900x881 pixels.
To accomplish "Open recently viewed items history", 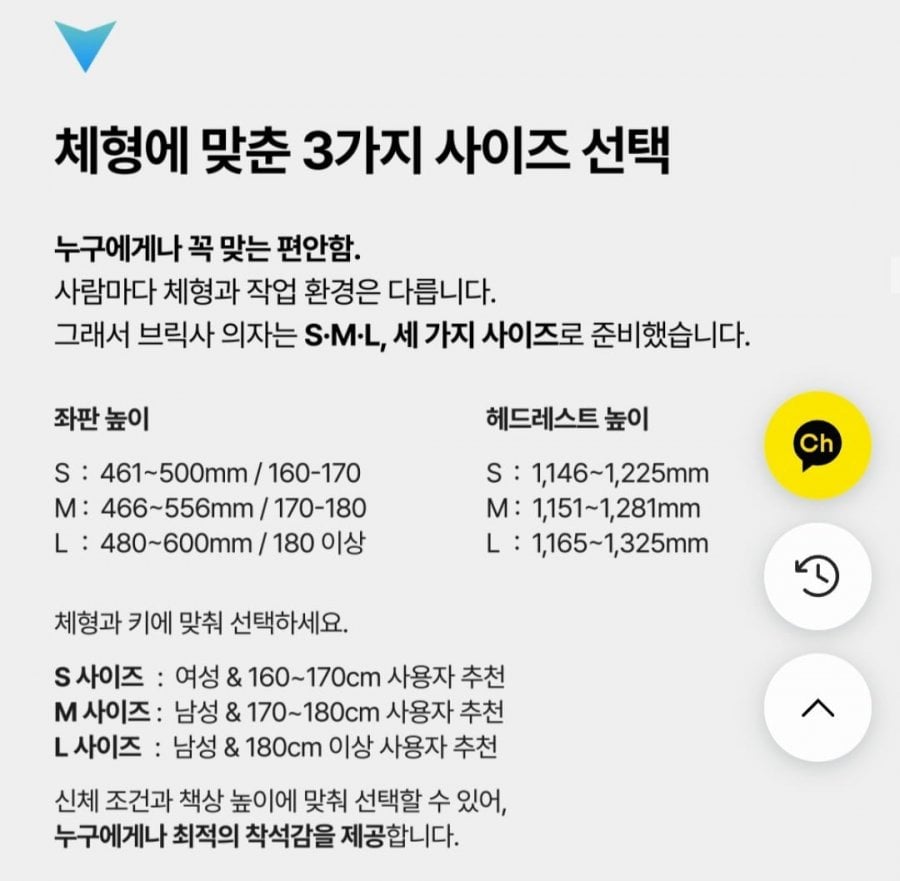I will pos(817,576).
